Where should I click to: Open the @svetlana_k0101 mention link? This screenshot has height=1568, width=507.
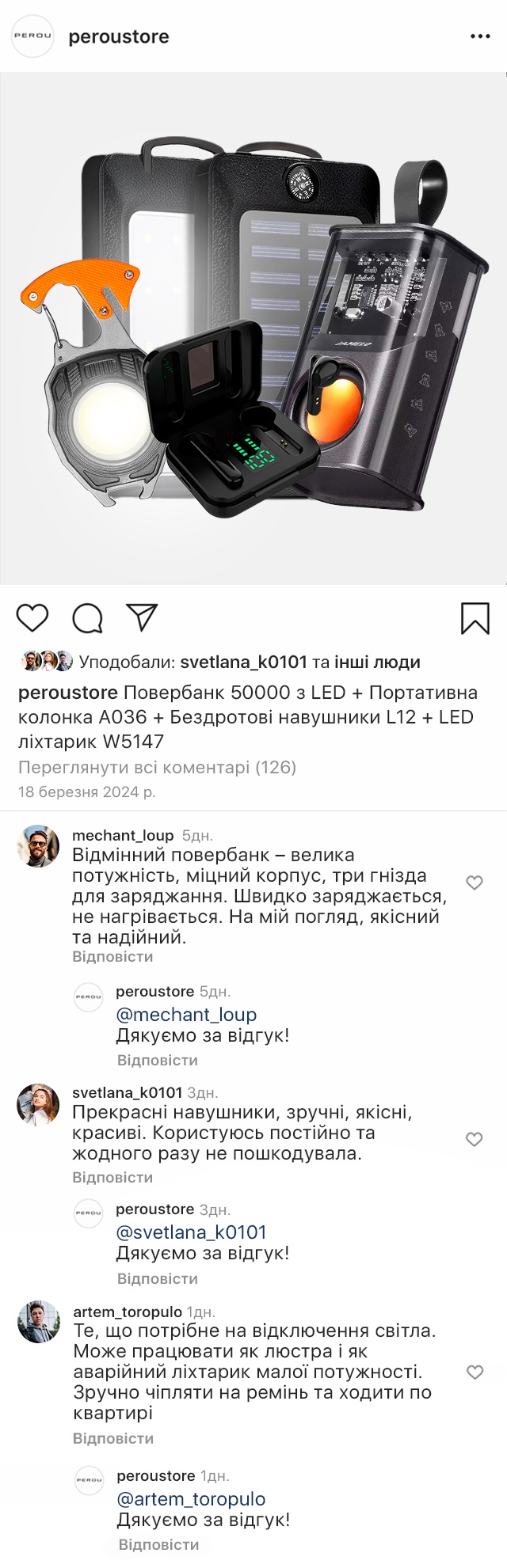[191, 1232]
